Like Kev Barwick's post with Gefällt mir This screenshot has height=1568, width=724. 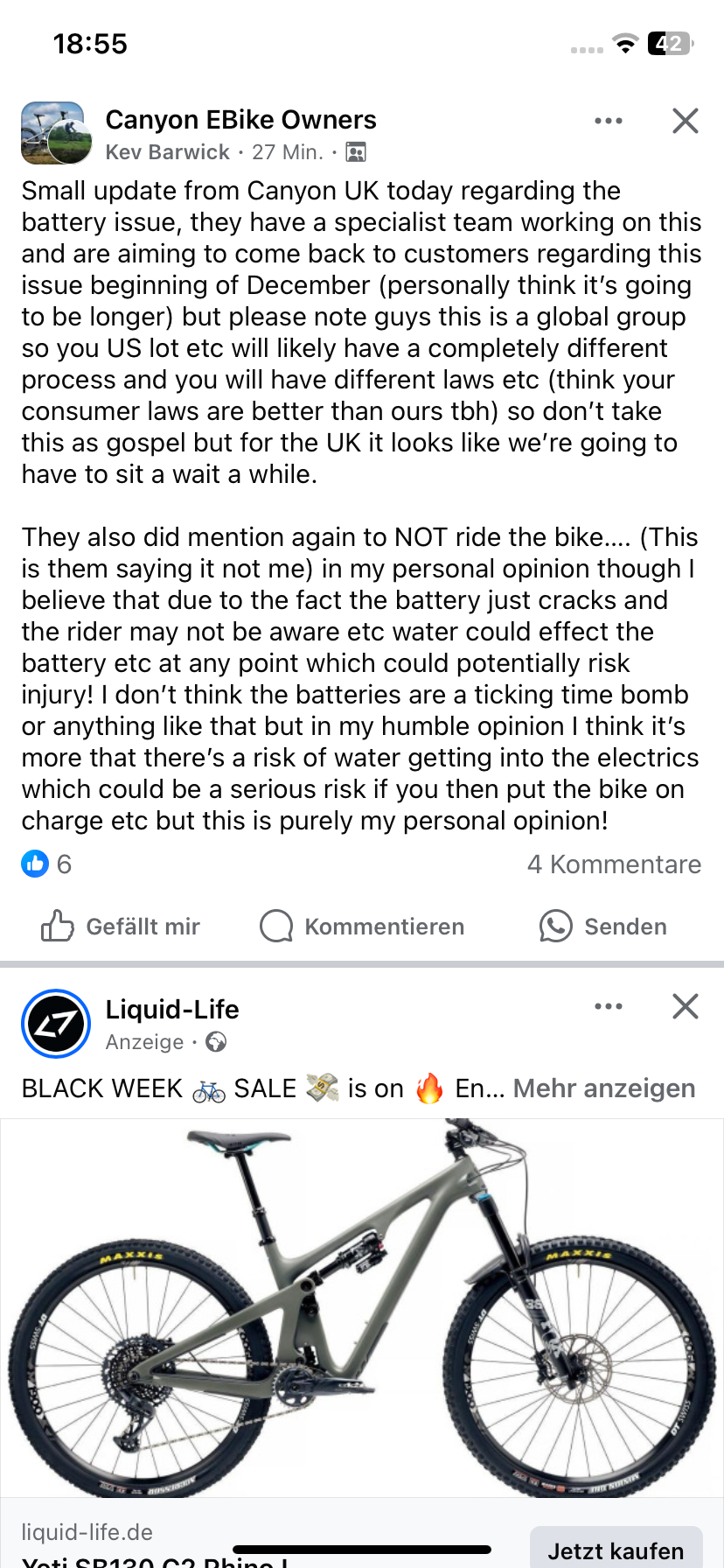coord(121,926)
